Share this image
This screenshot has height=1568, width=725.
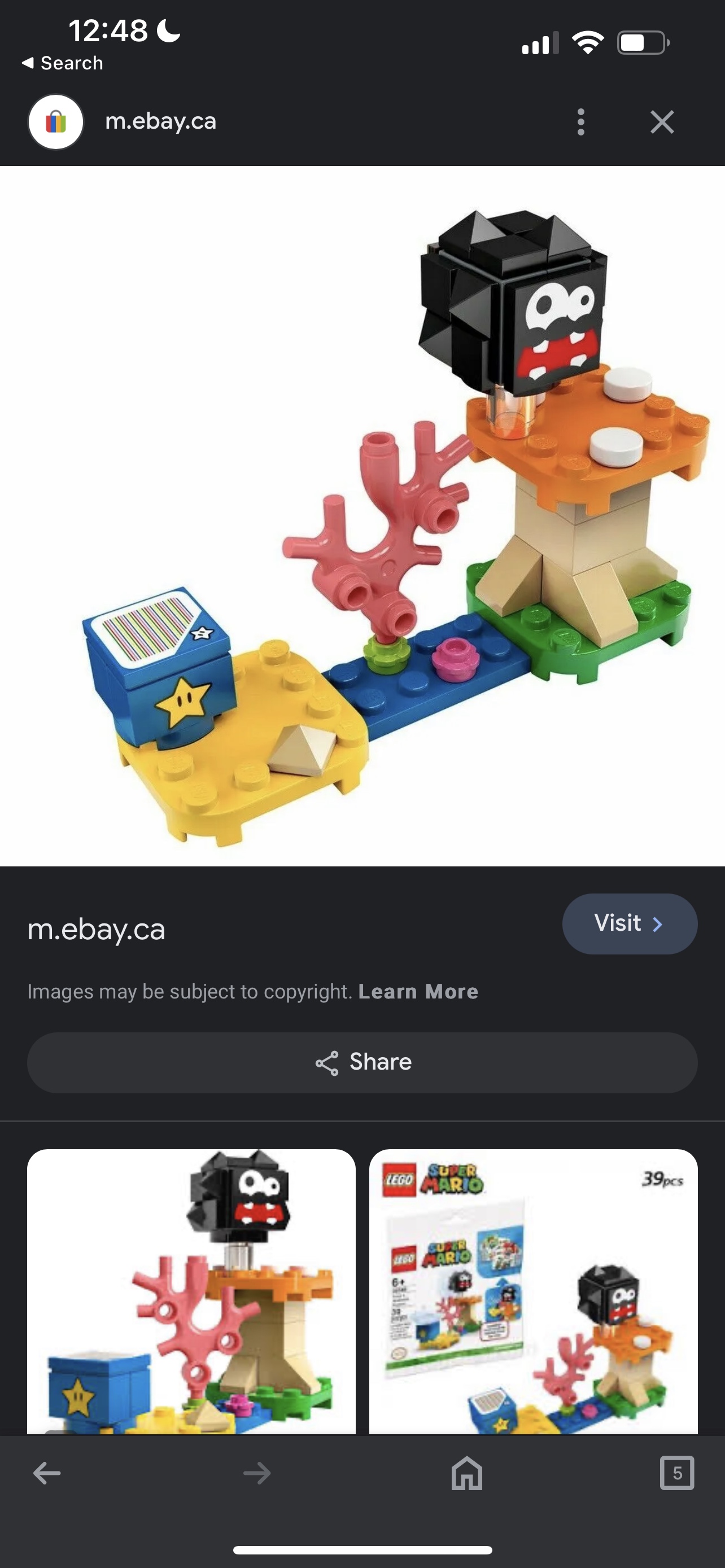[362, 1062]
